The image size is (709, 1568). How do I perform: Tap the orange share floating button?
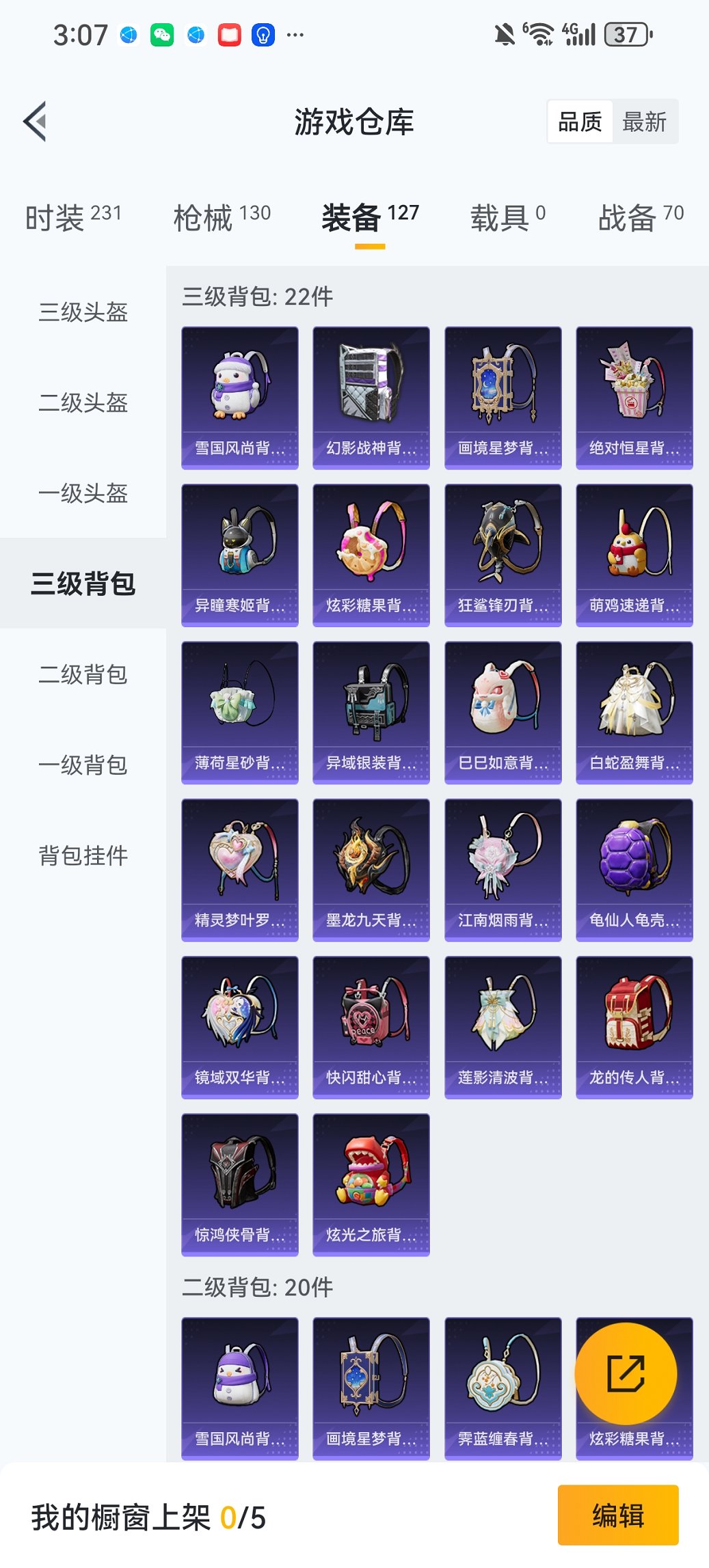pyautogui.click(x=626, y=1374)
